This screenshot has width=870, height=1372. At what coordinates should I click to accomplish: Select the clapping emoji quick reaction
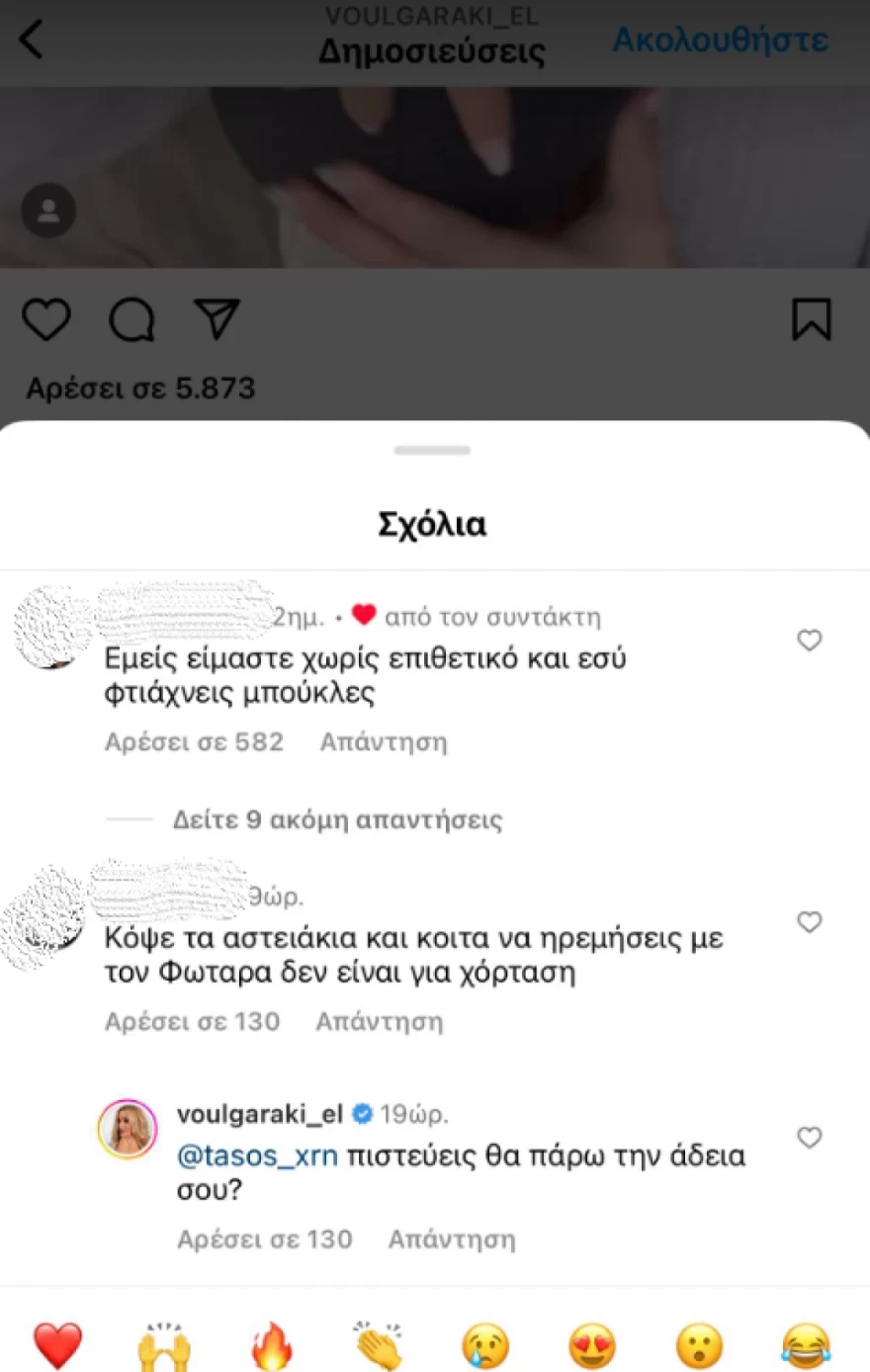378,1342
